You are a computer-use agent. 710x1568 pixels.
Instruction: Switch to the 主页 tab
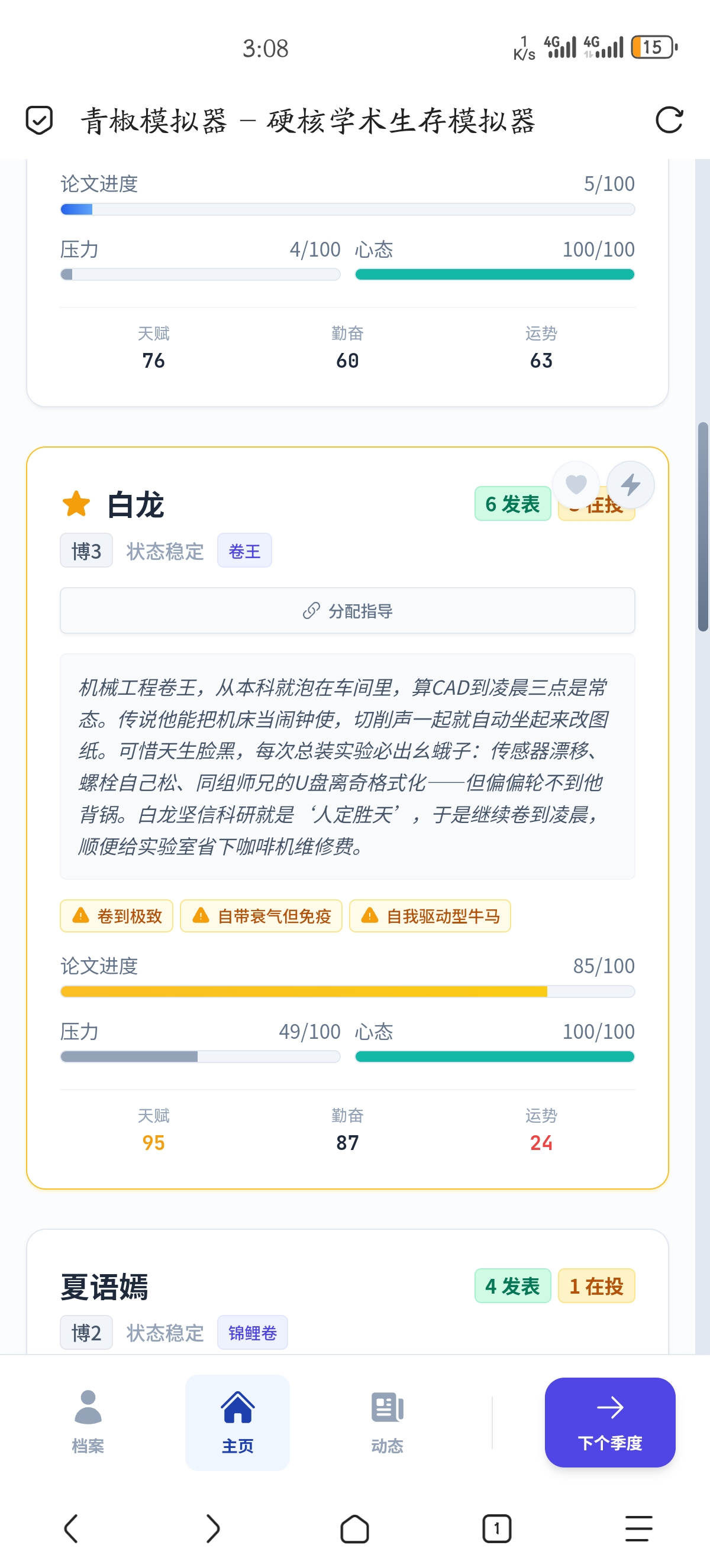point(237,1423)
